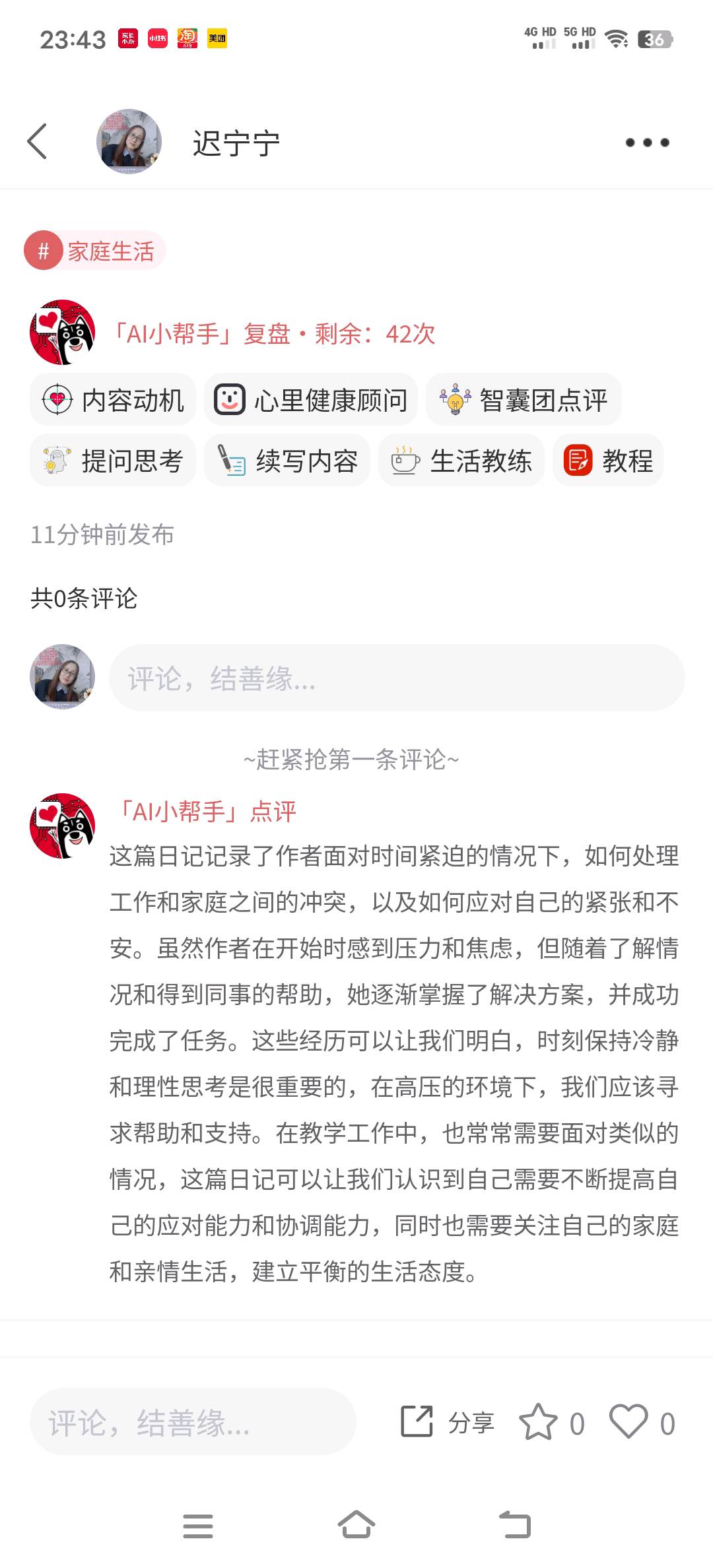Share this post via 分享
Screen dimensions: 713x1568
[448, 1421]
